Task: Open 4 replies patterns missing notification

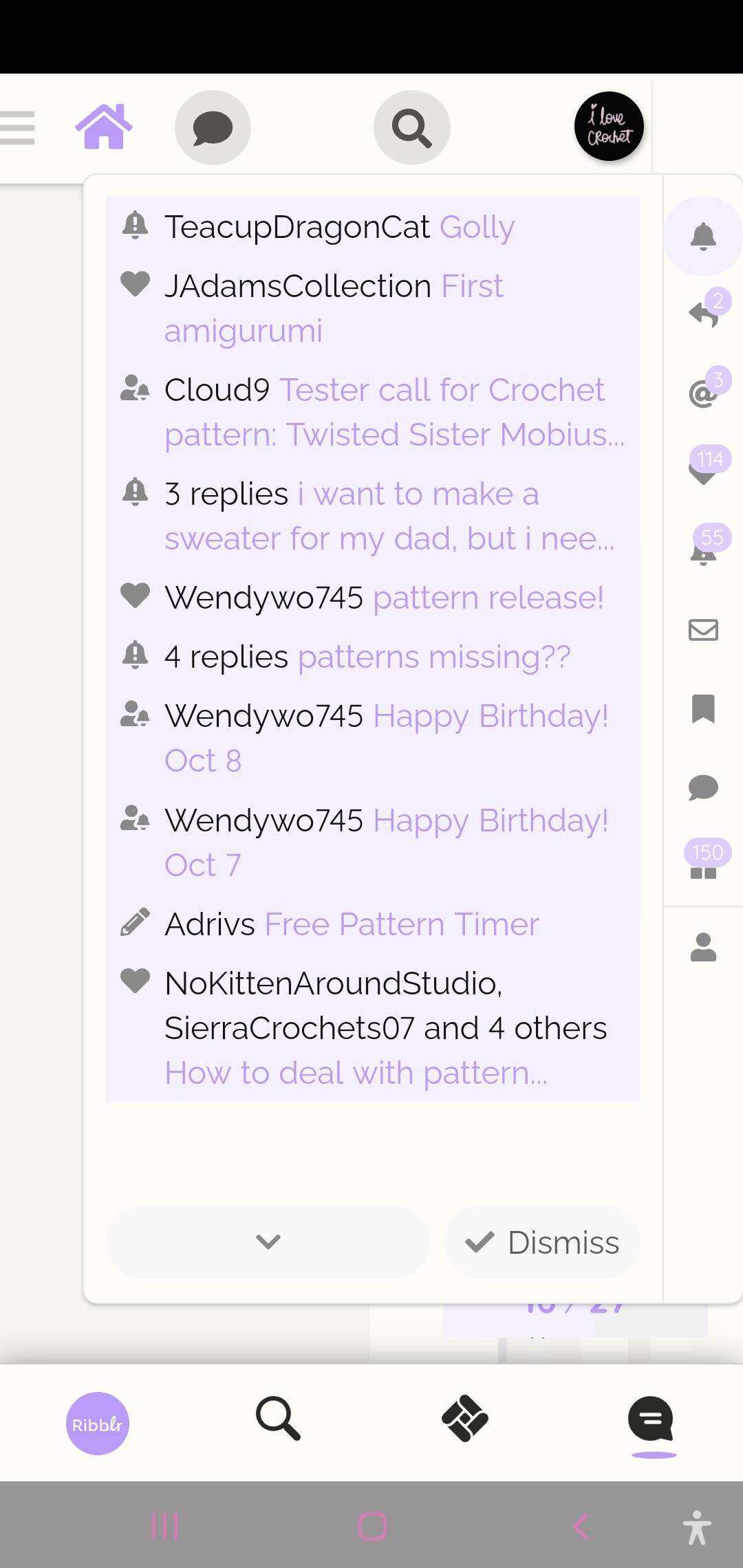Action: tap(373, 656)
